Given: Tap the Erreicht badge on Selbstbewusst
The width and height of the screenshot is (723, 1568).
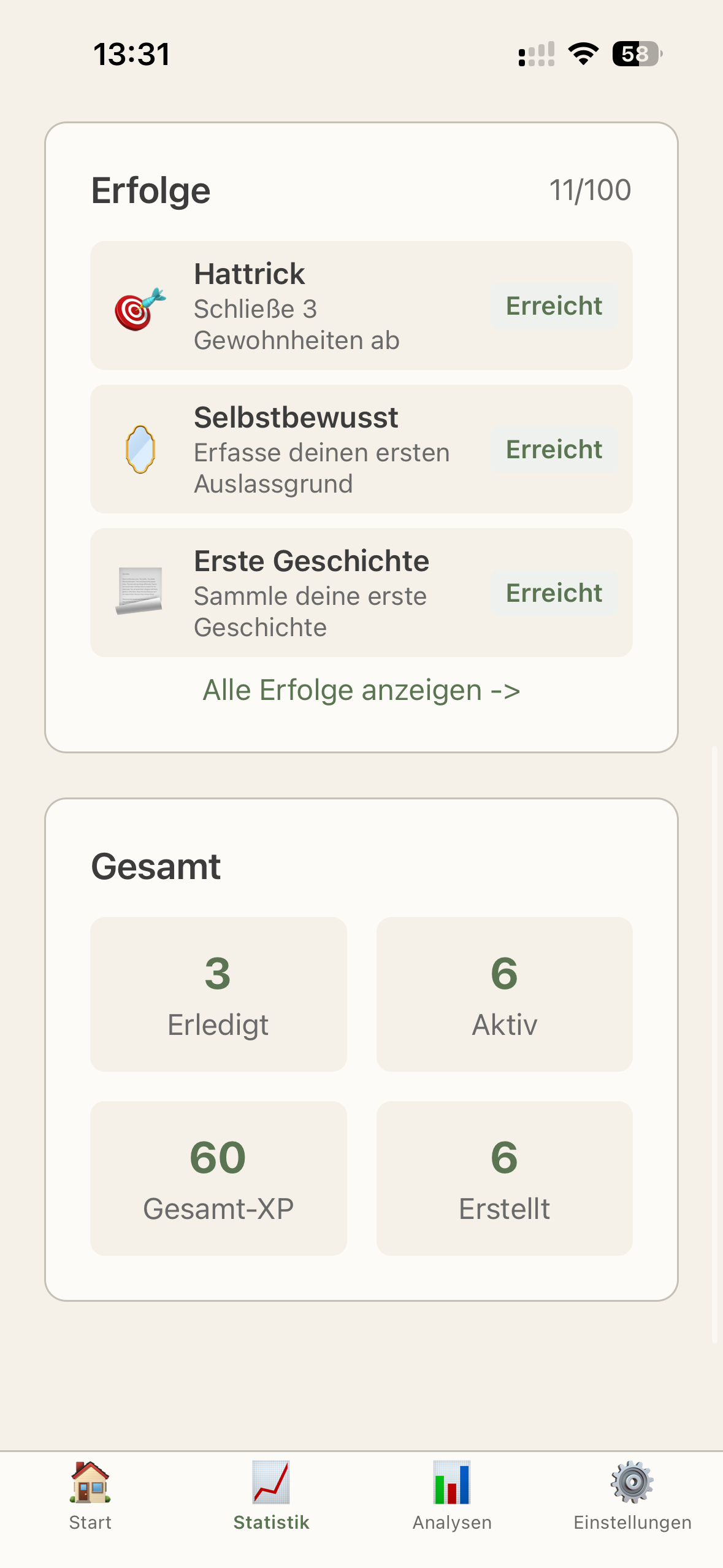Looking at the screenshot, I should (x=553, y=450).
